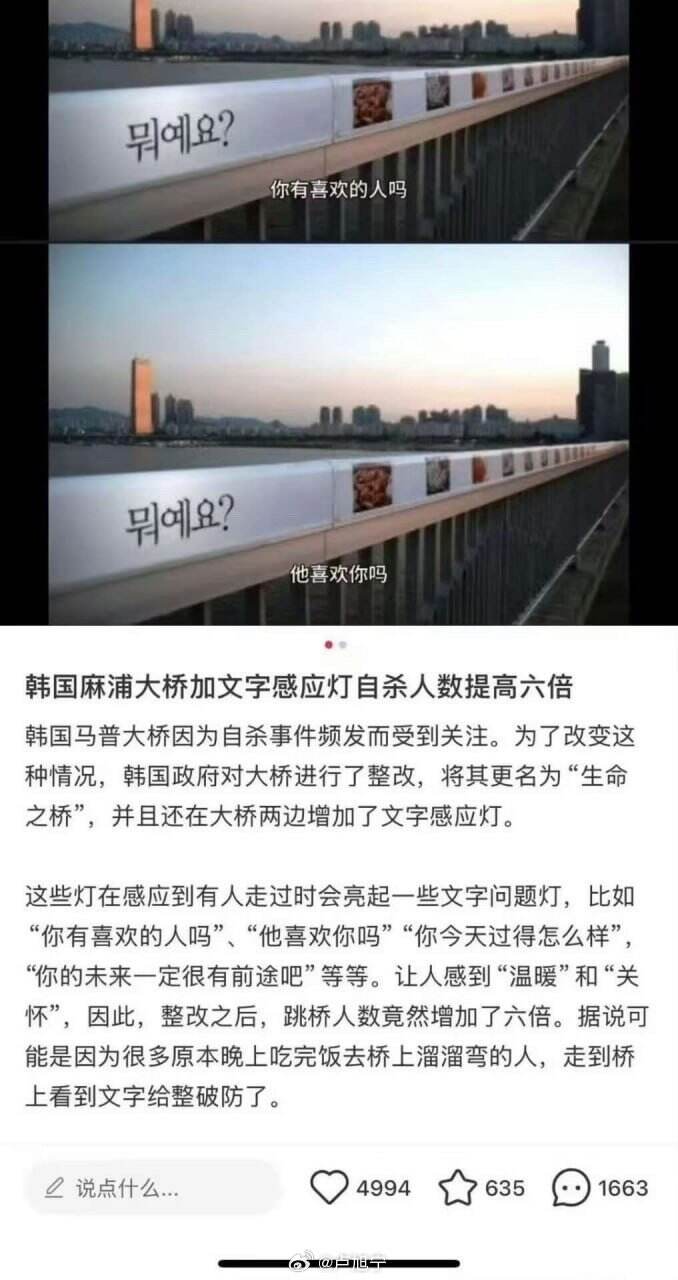Like this post with the heart icon
678x1280 pixels.
pos(329,1187)
